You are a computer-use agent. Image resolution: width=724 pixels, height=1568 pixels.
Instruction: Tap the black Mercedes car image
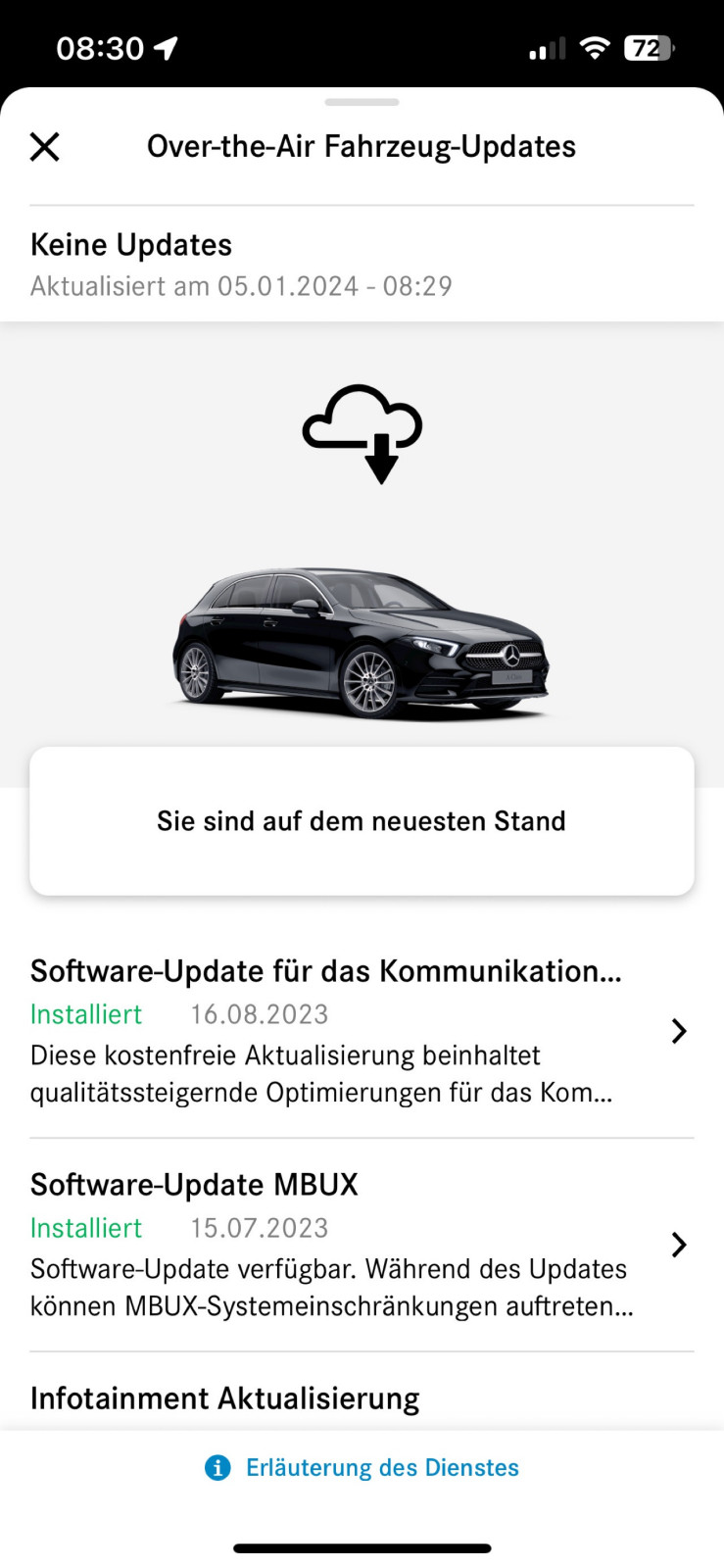(x=362, y=637)
